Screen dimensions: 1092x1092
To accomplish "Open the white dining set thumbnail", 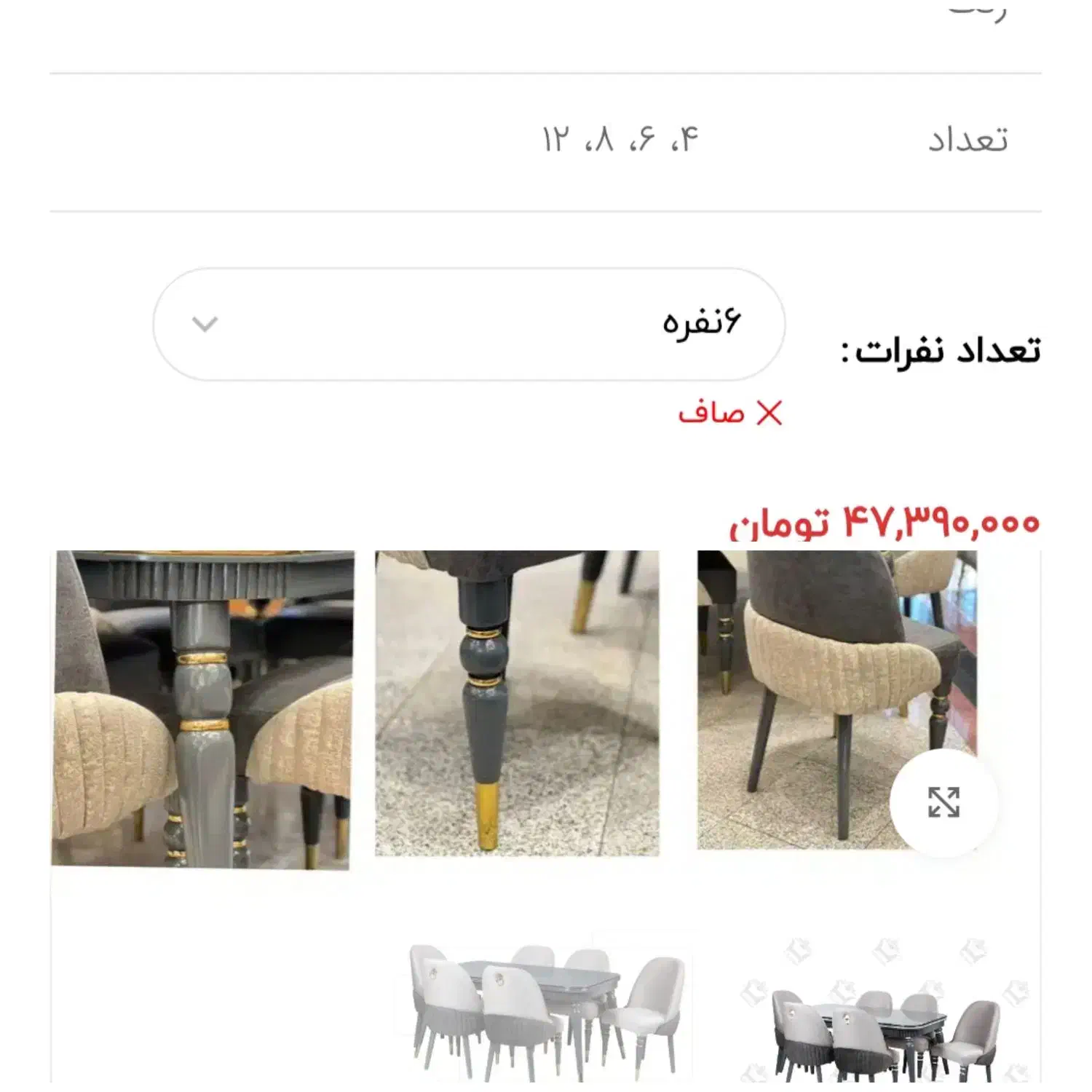I will 547,1008.
